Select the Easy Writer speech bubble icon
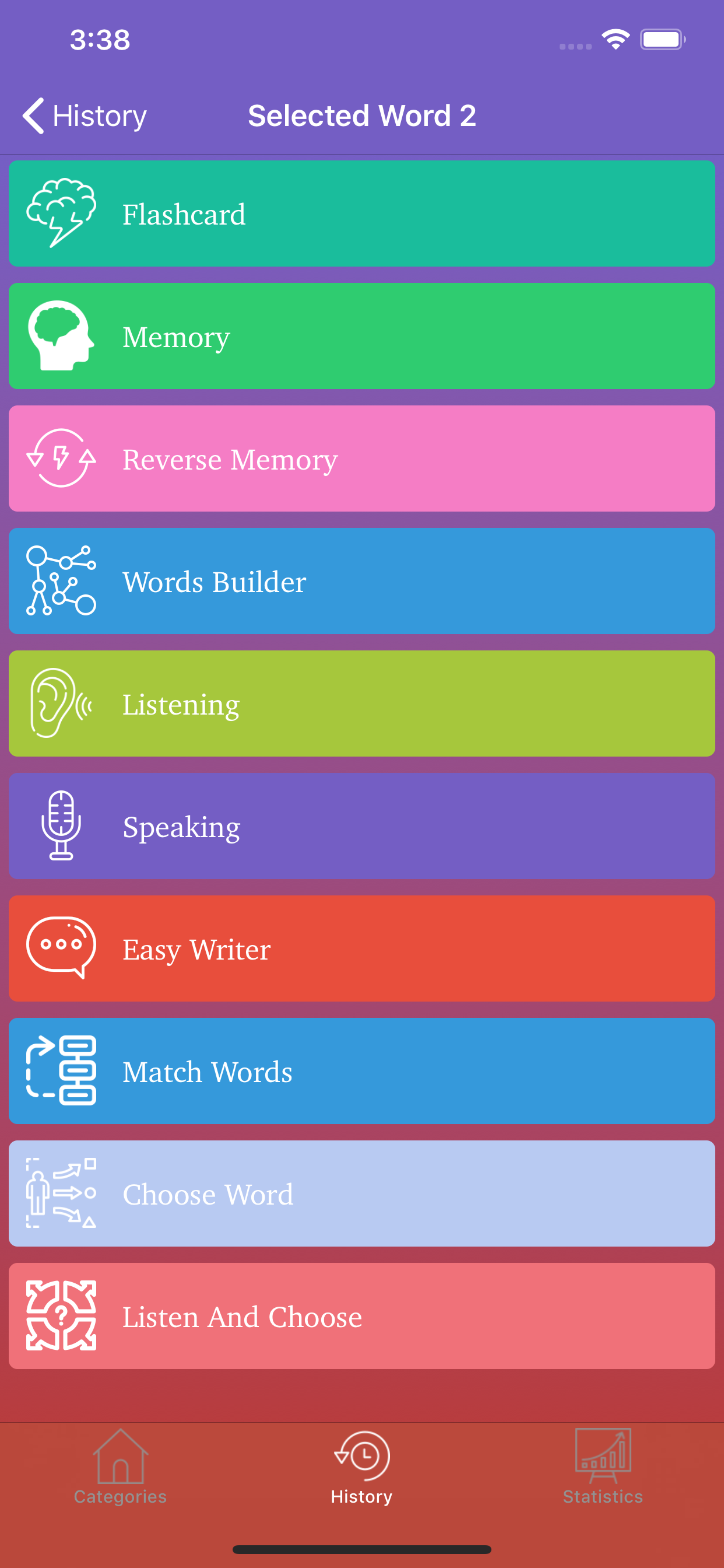 coord(61,948)
